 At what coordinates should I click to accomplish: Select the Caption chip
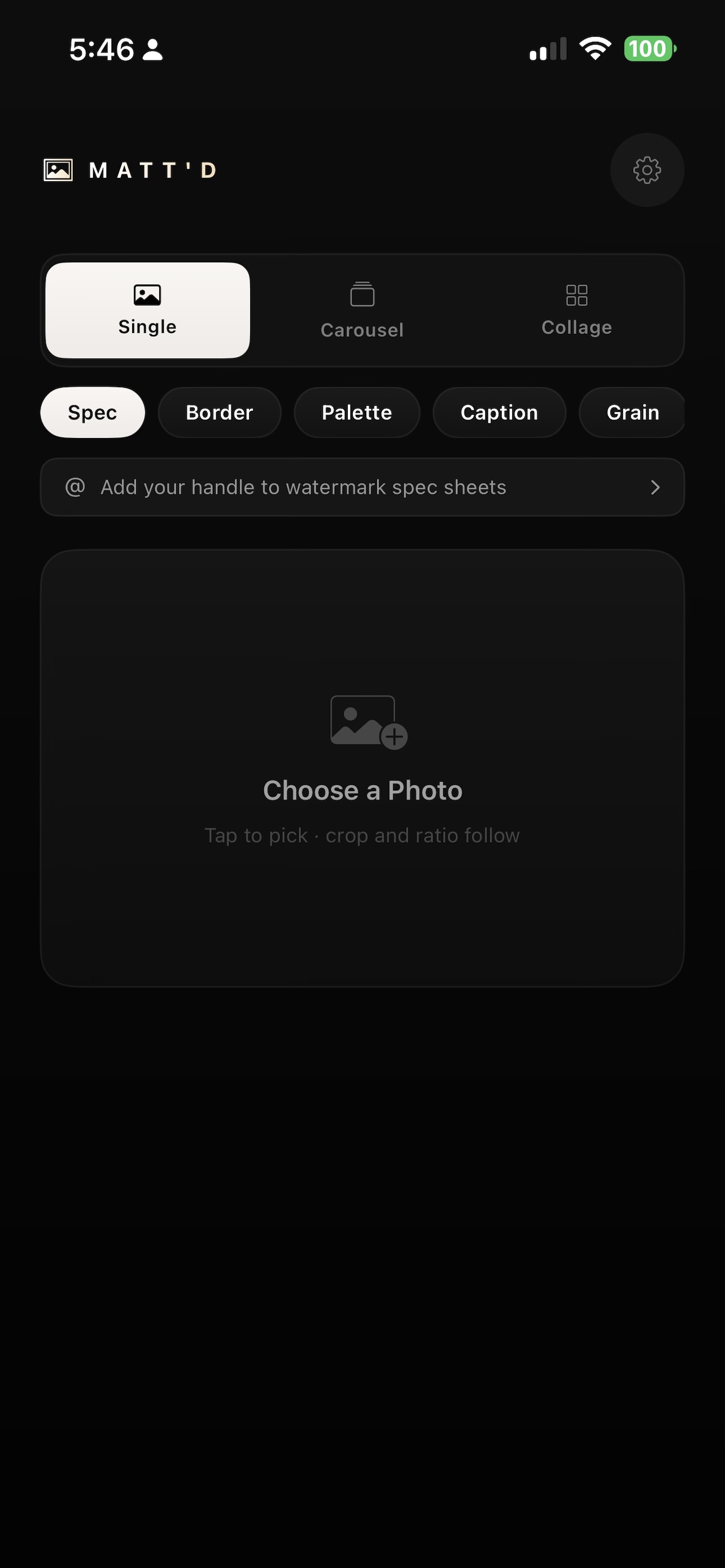pyautogui.click(x=499, y=413)
